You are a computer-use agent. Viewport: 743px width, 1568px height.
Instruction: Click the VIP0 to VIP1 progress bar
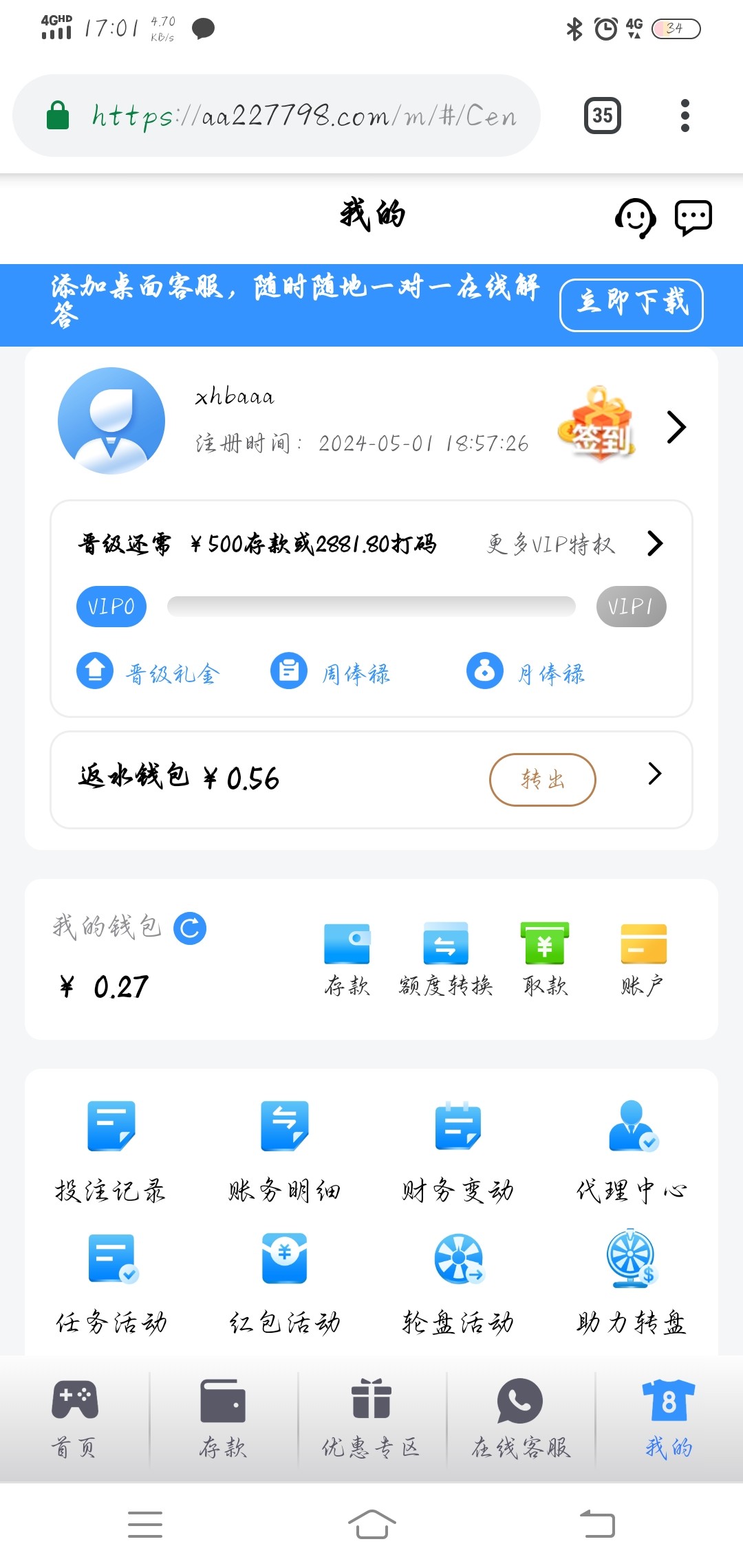(371, 607)
